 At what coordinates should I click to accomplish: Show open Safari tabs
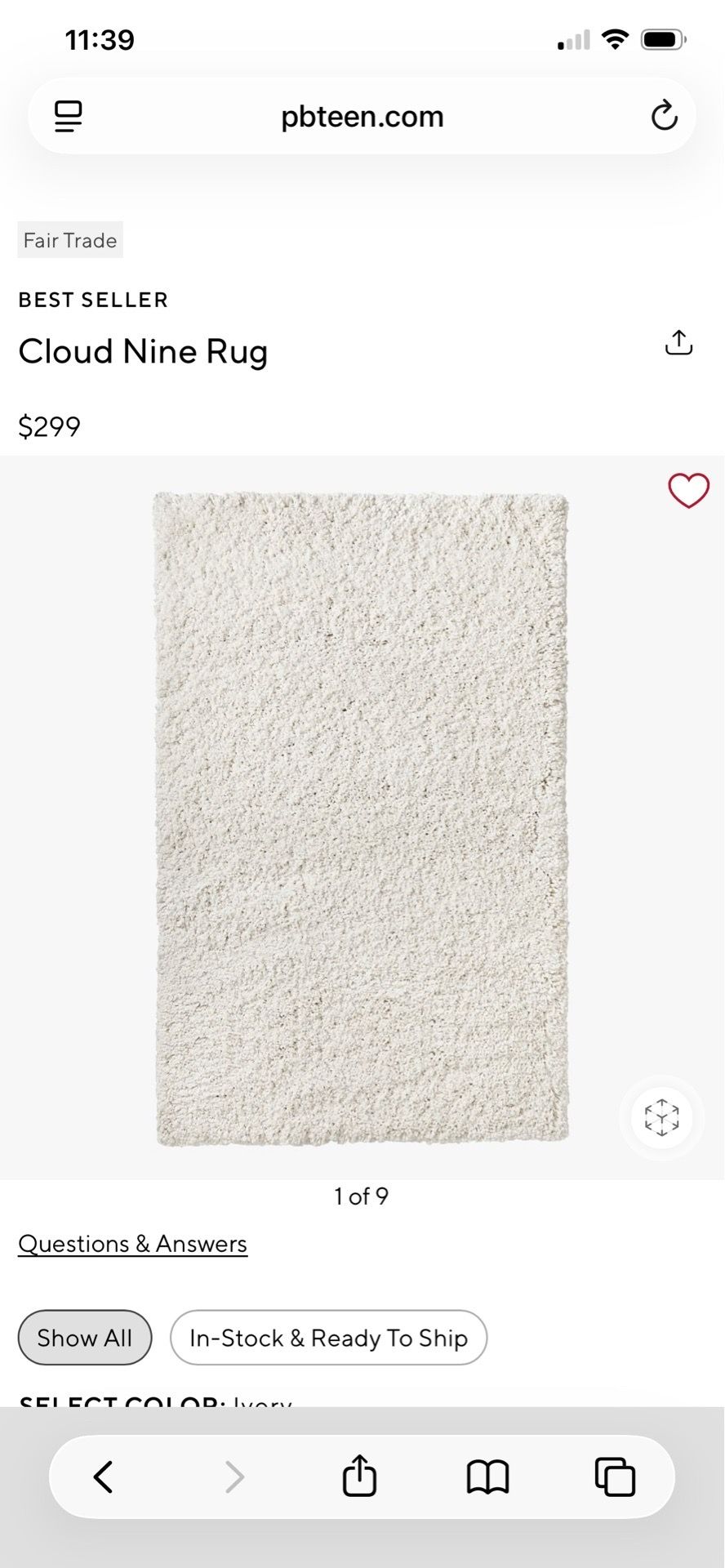click(x=615, y=1477)
